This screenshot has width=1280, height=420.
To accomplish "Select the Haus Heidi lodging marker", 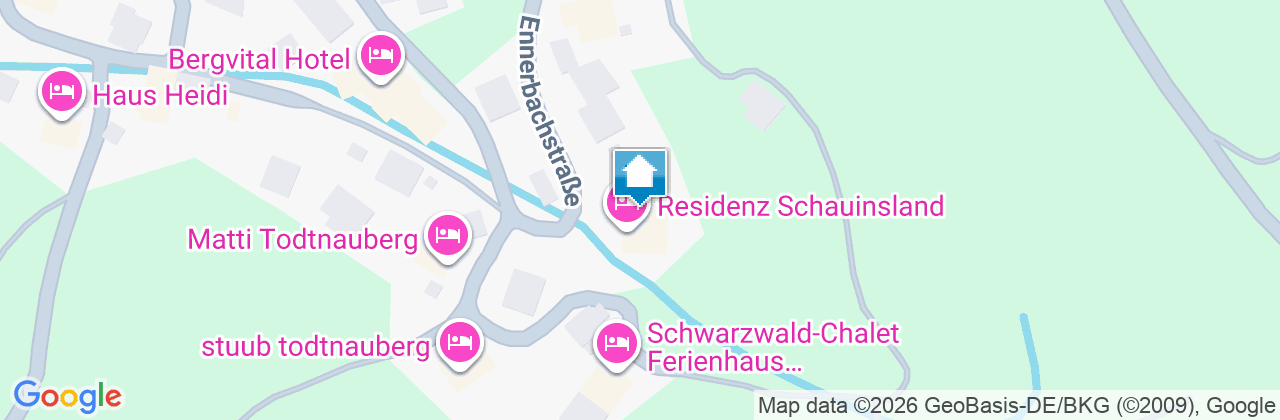I will click(x=62, y=92).
